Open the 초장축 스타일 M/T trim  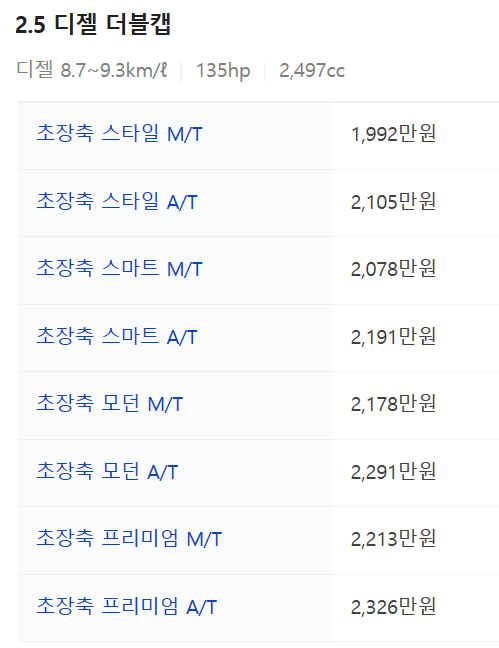point(119,134)
